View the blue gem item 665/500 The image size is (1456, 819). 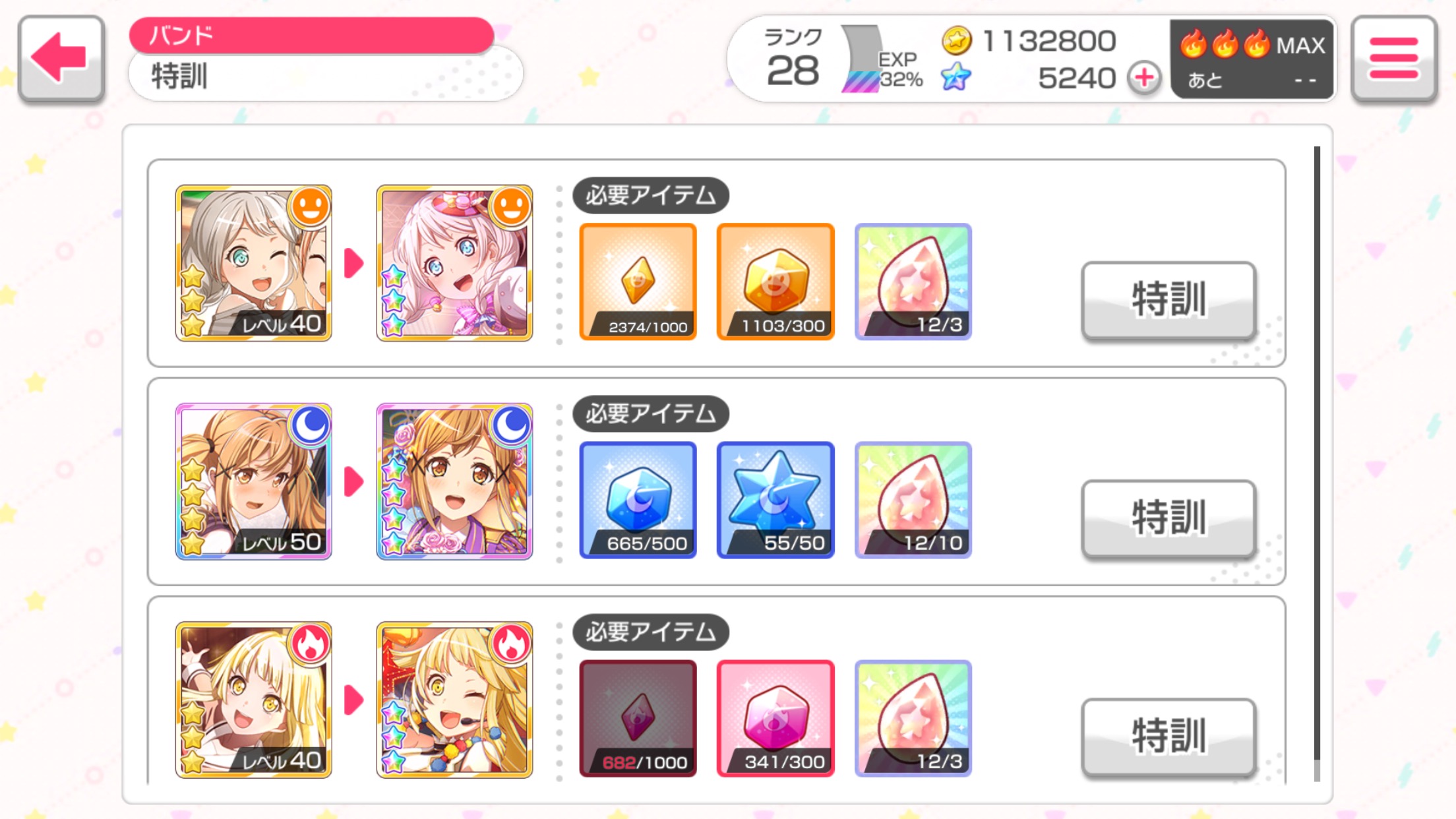point(638,500)
